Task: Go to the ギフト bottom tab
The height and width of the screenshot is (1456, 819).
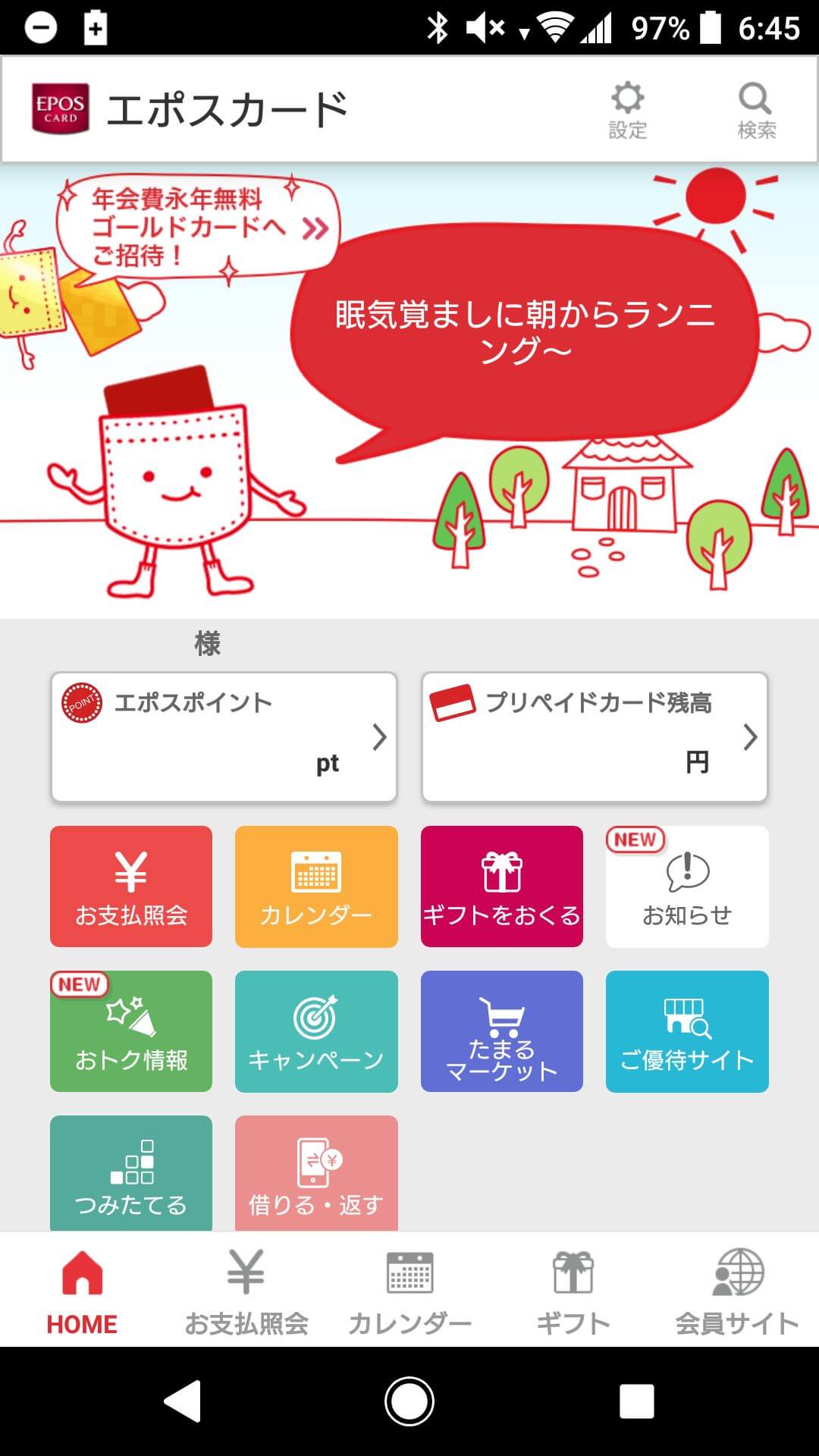Action: tap(573, 1291)
